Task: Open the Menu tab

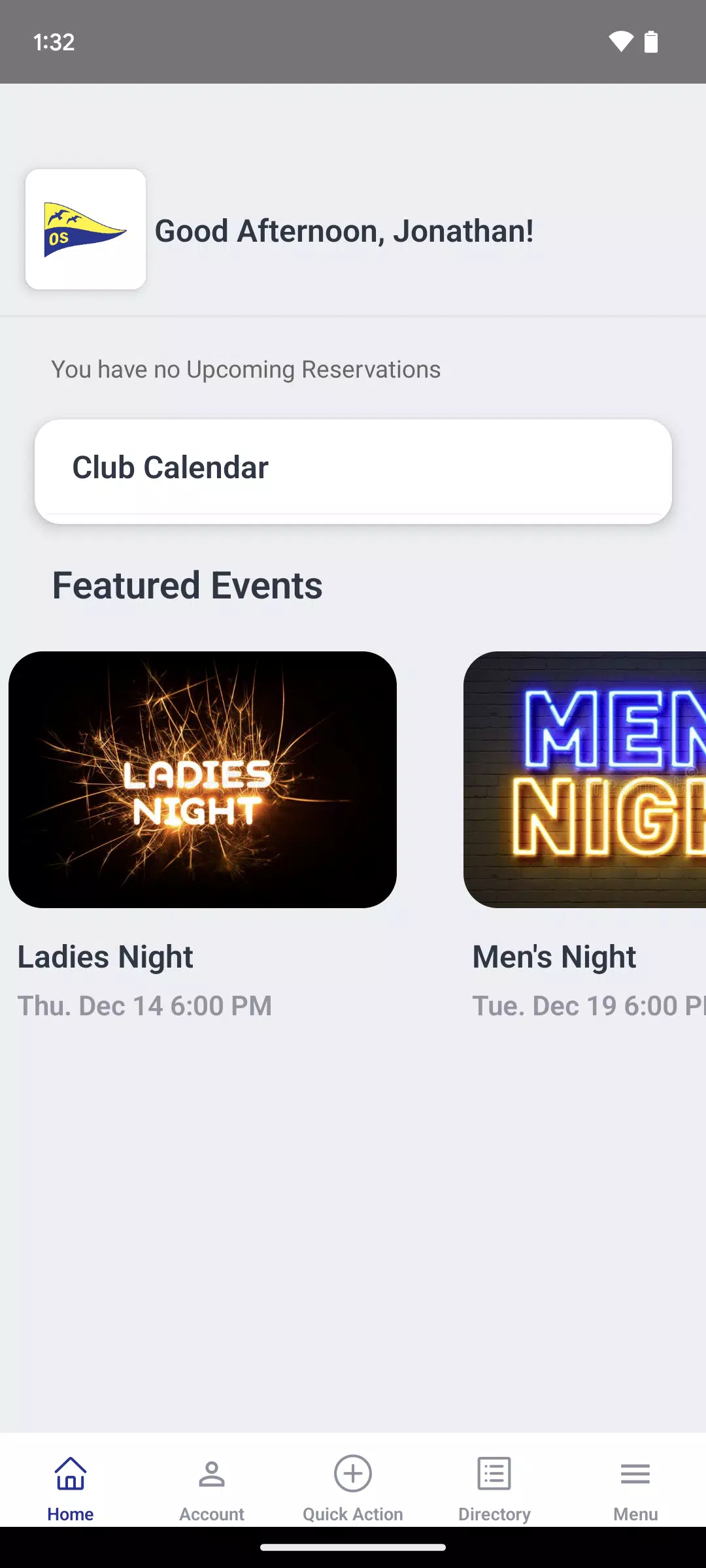Action: point(635,1484)
